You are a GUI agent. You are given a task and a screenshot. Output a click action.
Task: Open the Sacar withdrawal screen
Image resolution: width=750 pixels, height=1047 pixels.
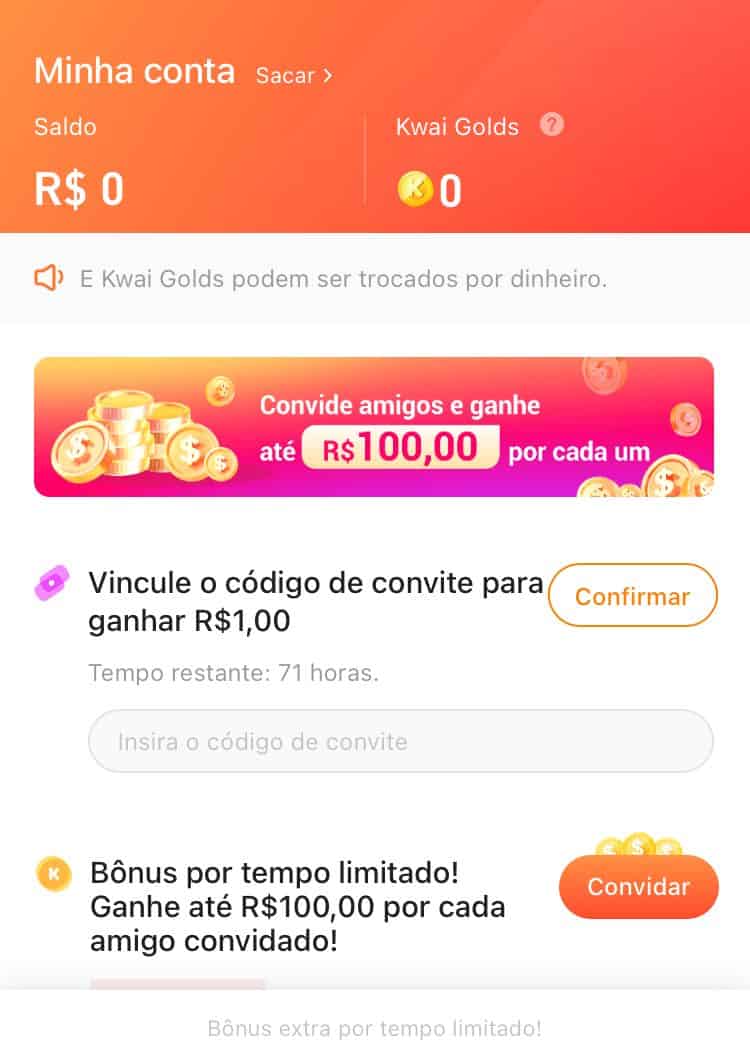(288, 75)
